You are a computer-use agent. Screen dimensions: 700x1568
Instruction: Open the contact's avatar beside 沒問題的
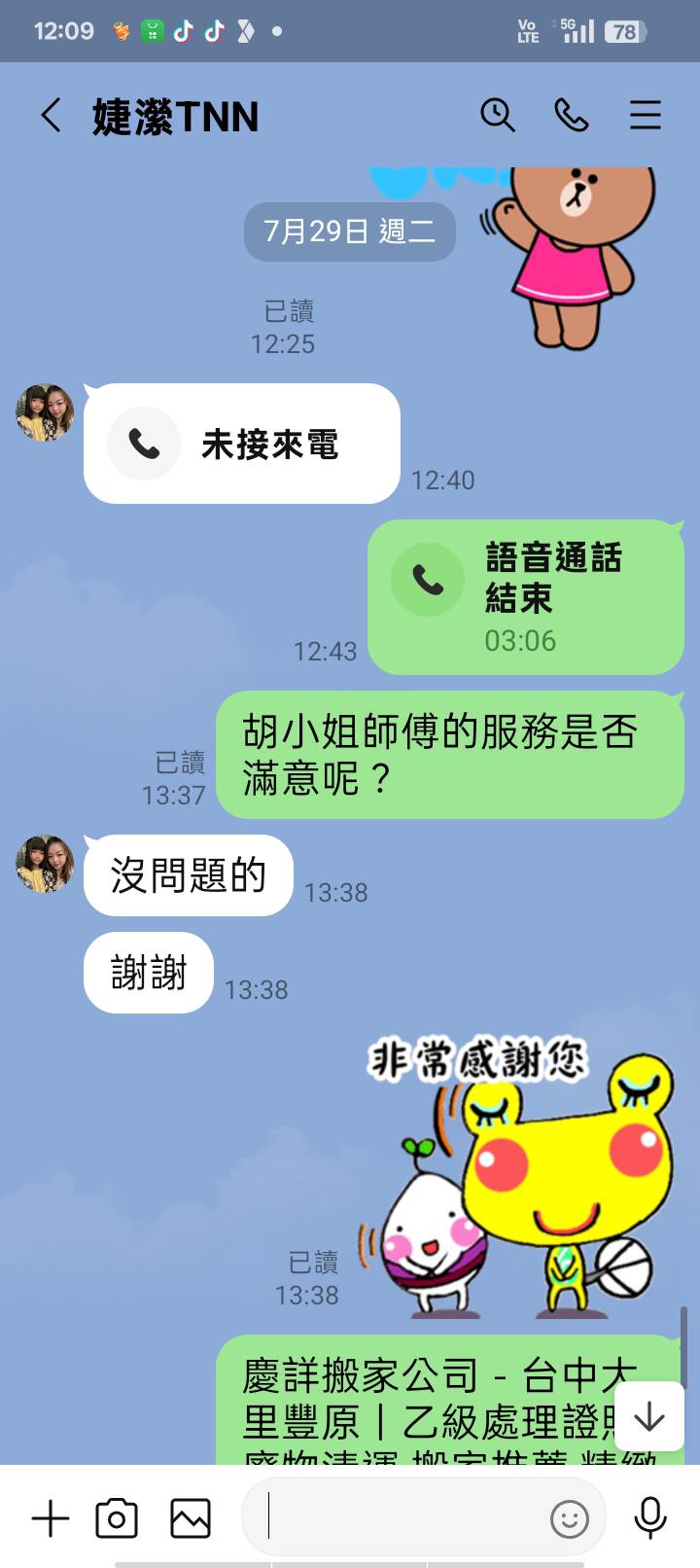pyautogui.click(x=45, y=863)
